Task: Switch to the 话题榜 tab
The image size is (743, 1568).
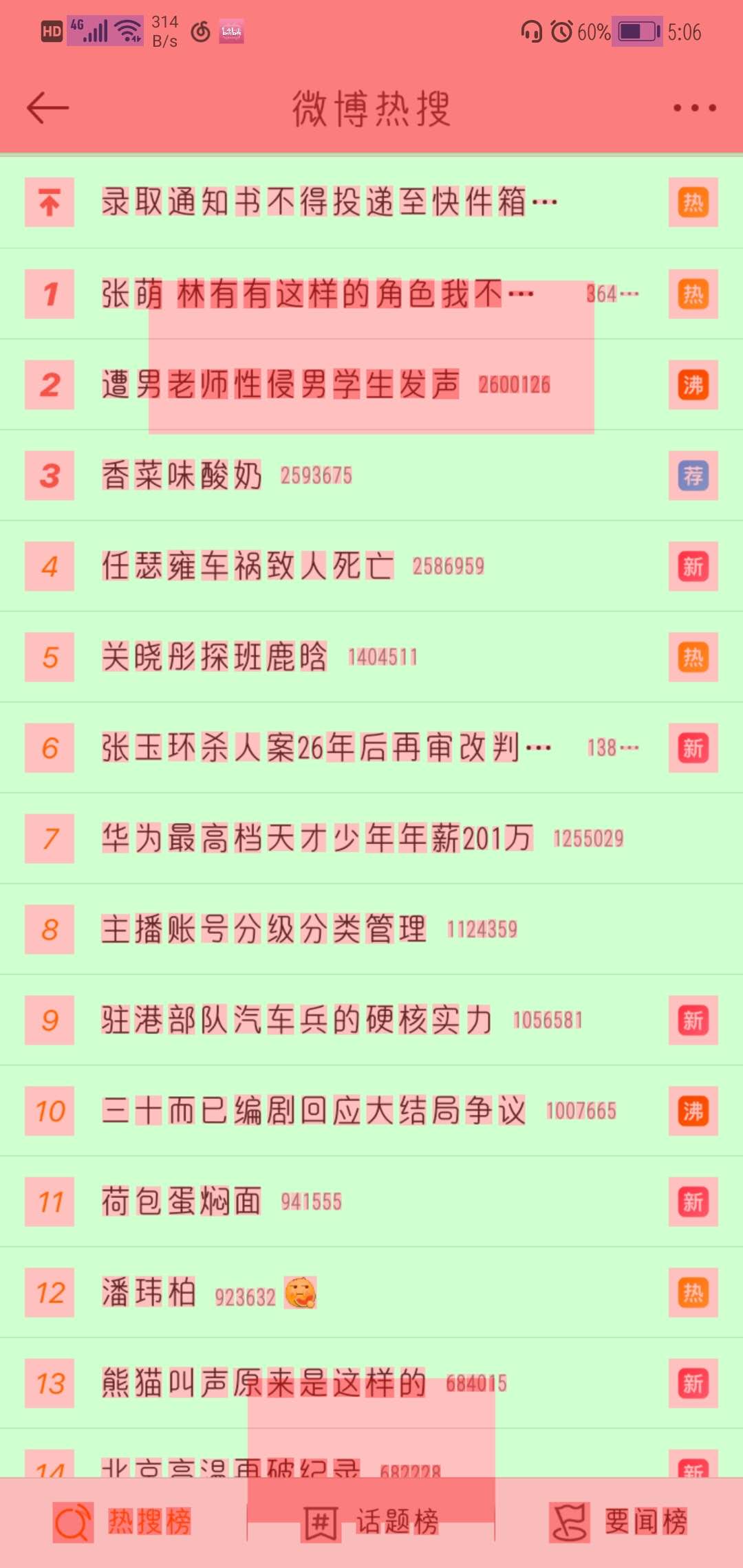Action: (371, 1521)
